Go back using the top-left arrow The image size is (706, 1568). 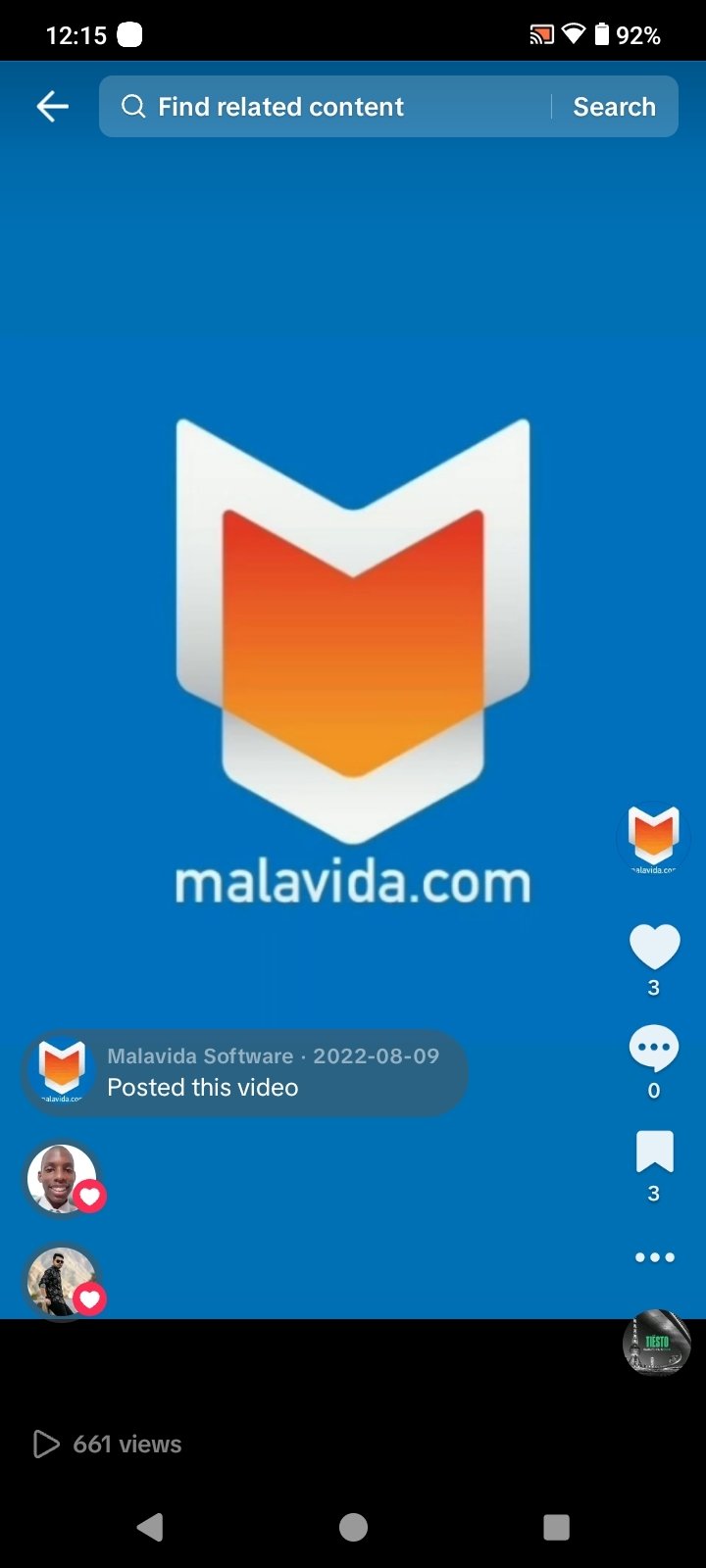(52, 106)
